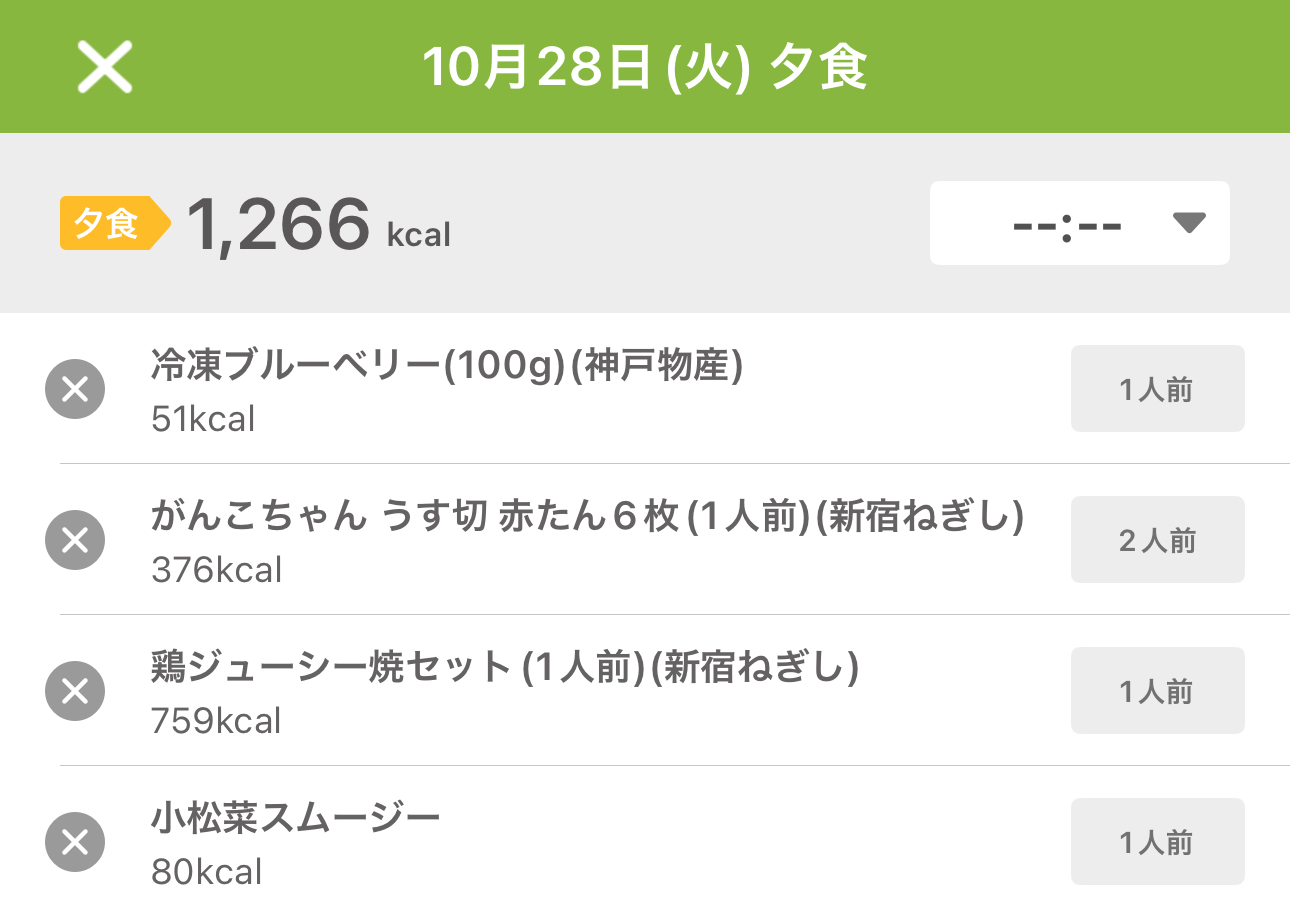Edit portion of 鶏ジューシー焼セット
Screen dimensions: 1290x909
pyautogui.click(x=1157, y=691)
